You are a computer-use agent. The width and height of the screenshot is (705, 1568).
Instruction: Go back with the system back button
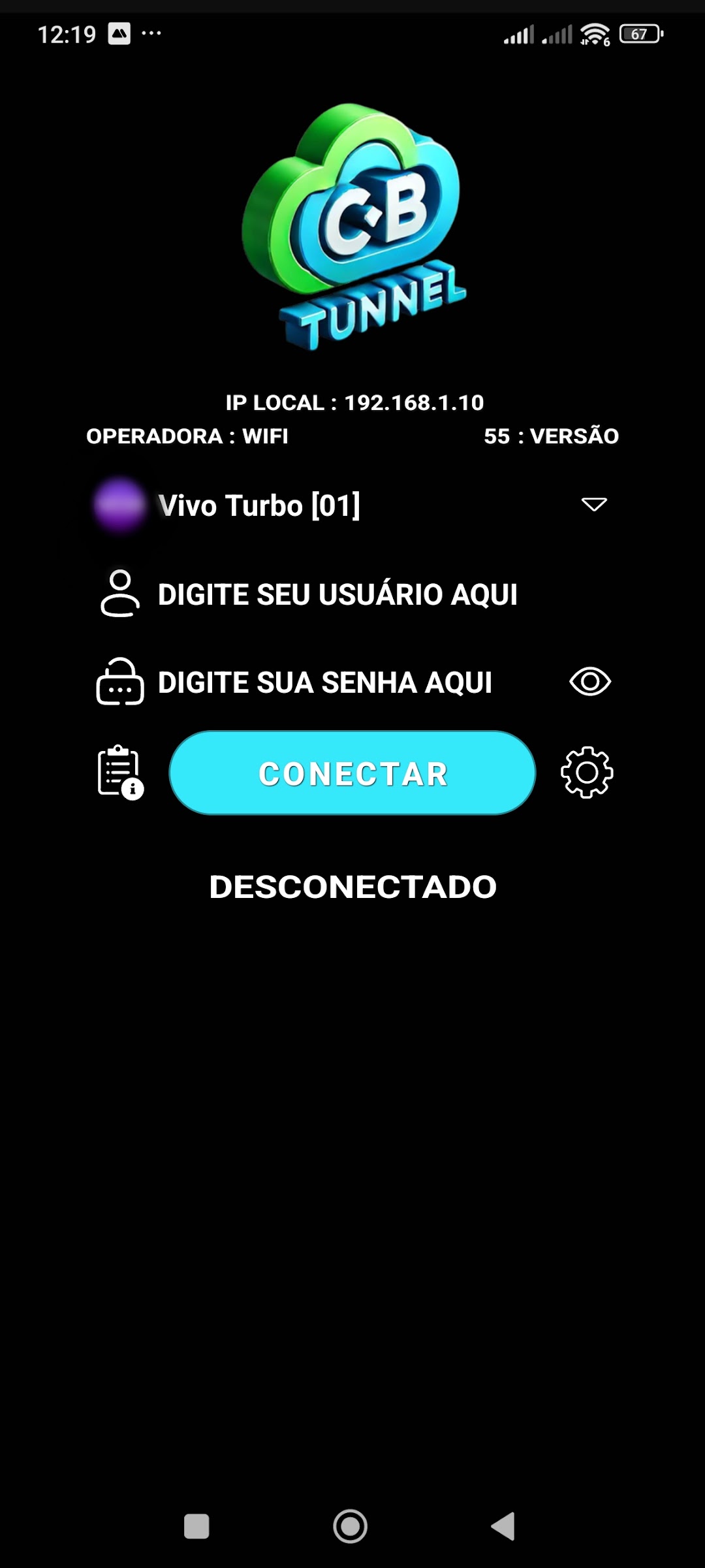point(503,1526)
